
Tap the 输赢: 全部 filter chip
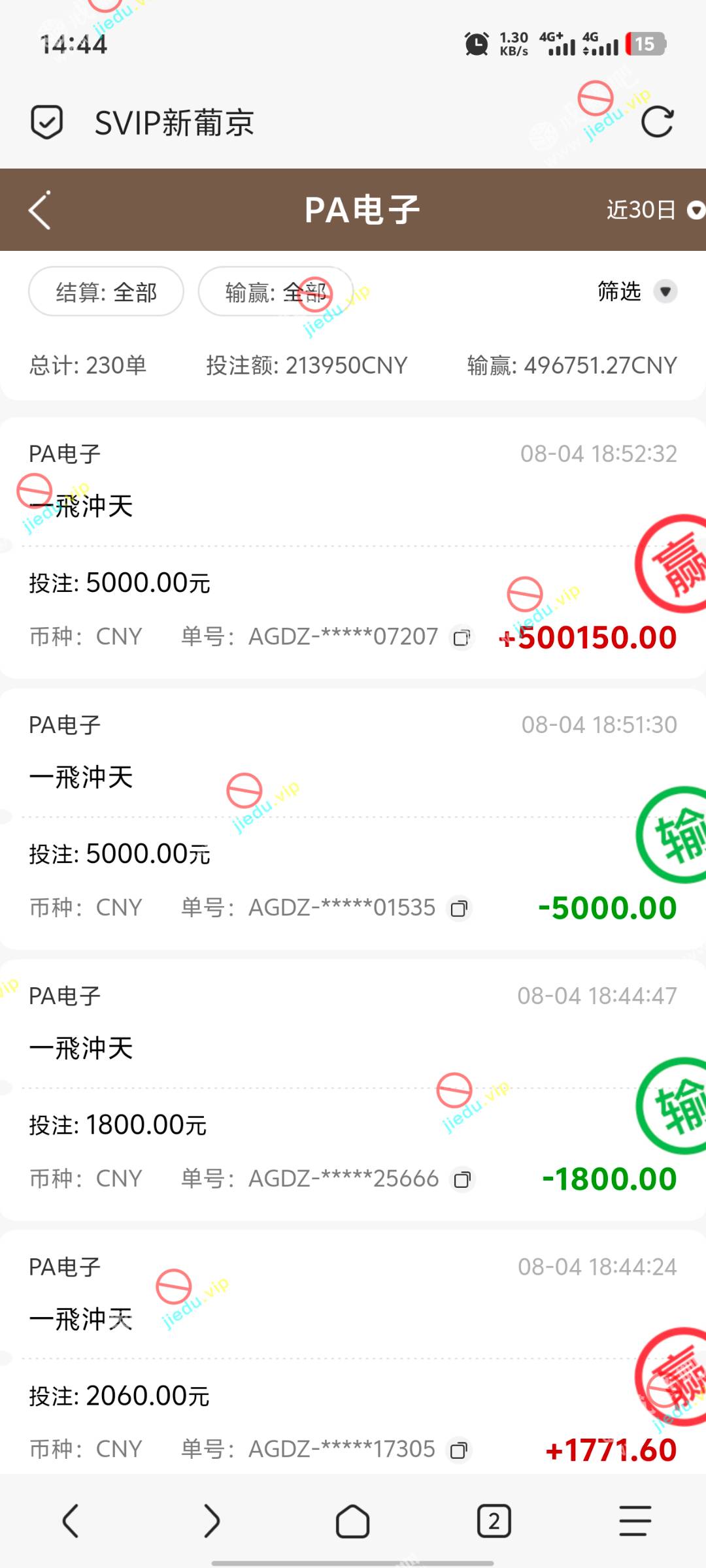(275, 292)
